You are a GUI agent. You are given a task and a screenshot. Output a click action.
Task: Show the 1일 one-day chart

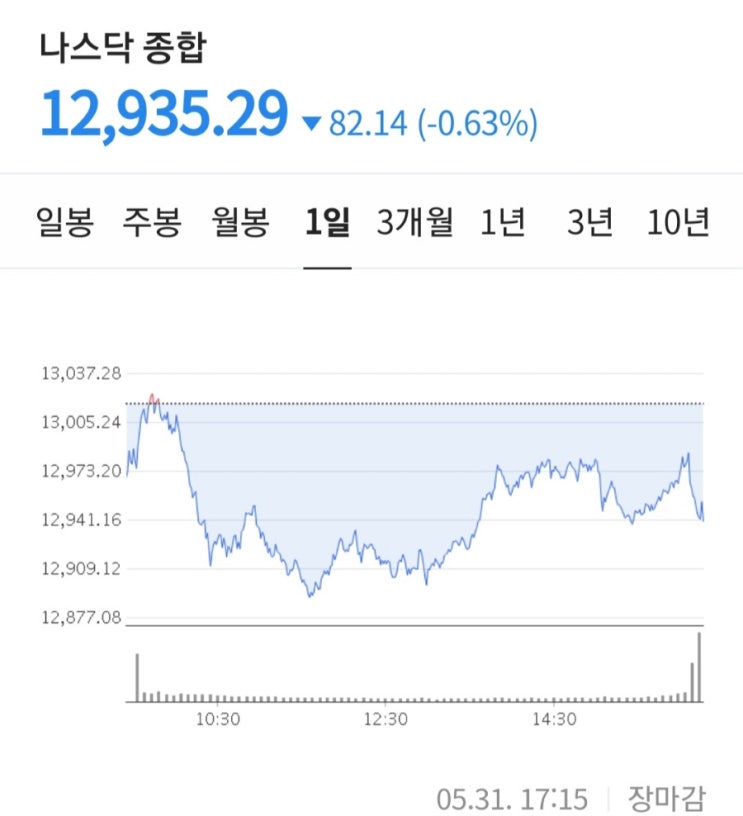click(327, 222)
